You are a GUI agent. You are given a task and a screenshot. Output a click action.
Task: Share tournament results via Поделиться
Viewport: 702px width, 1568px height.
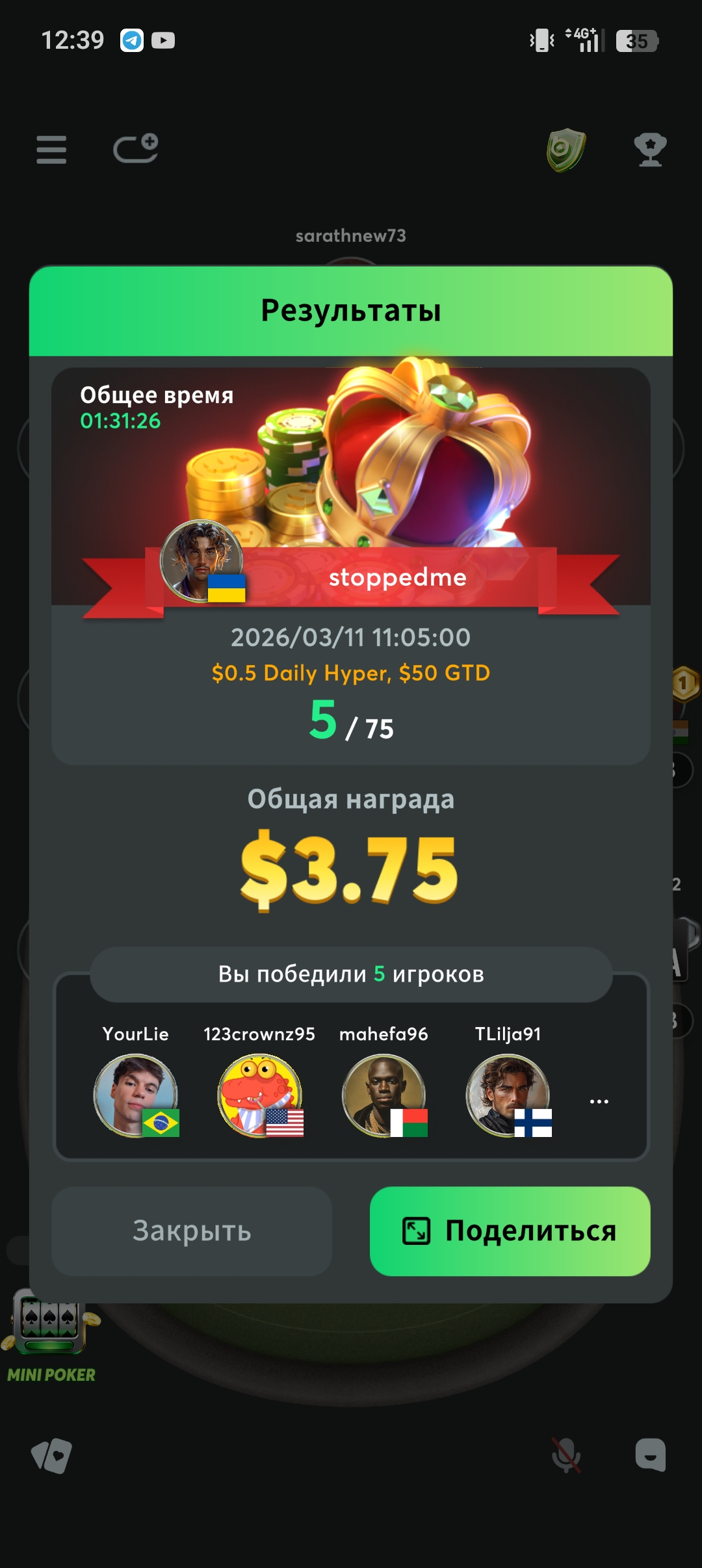(x=510, y=1231)
